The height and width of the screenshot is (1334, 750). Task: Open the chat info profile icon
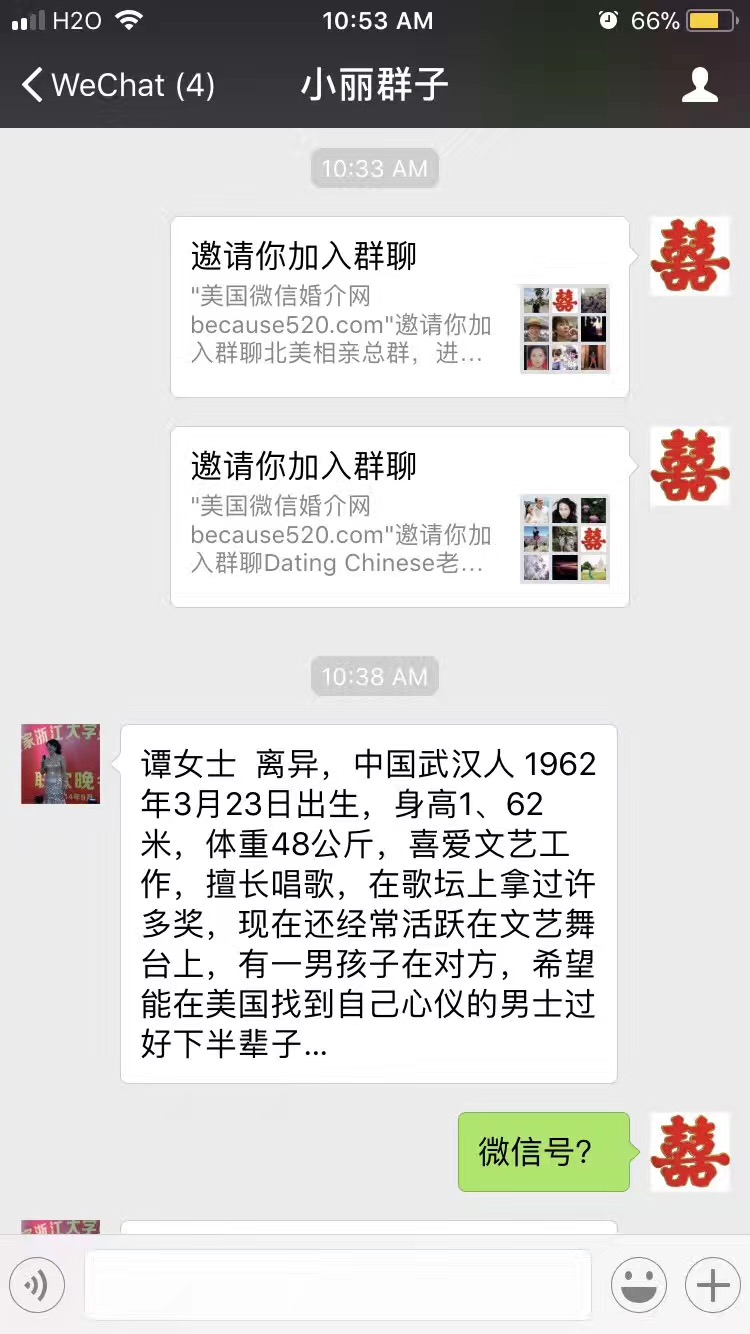tap(699, 85)
